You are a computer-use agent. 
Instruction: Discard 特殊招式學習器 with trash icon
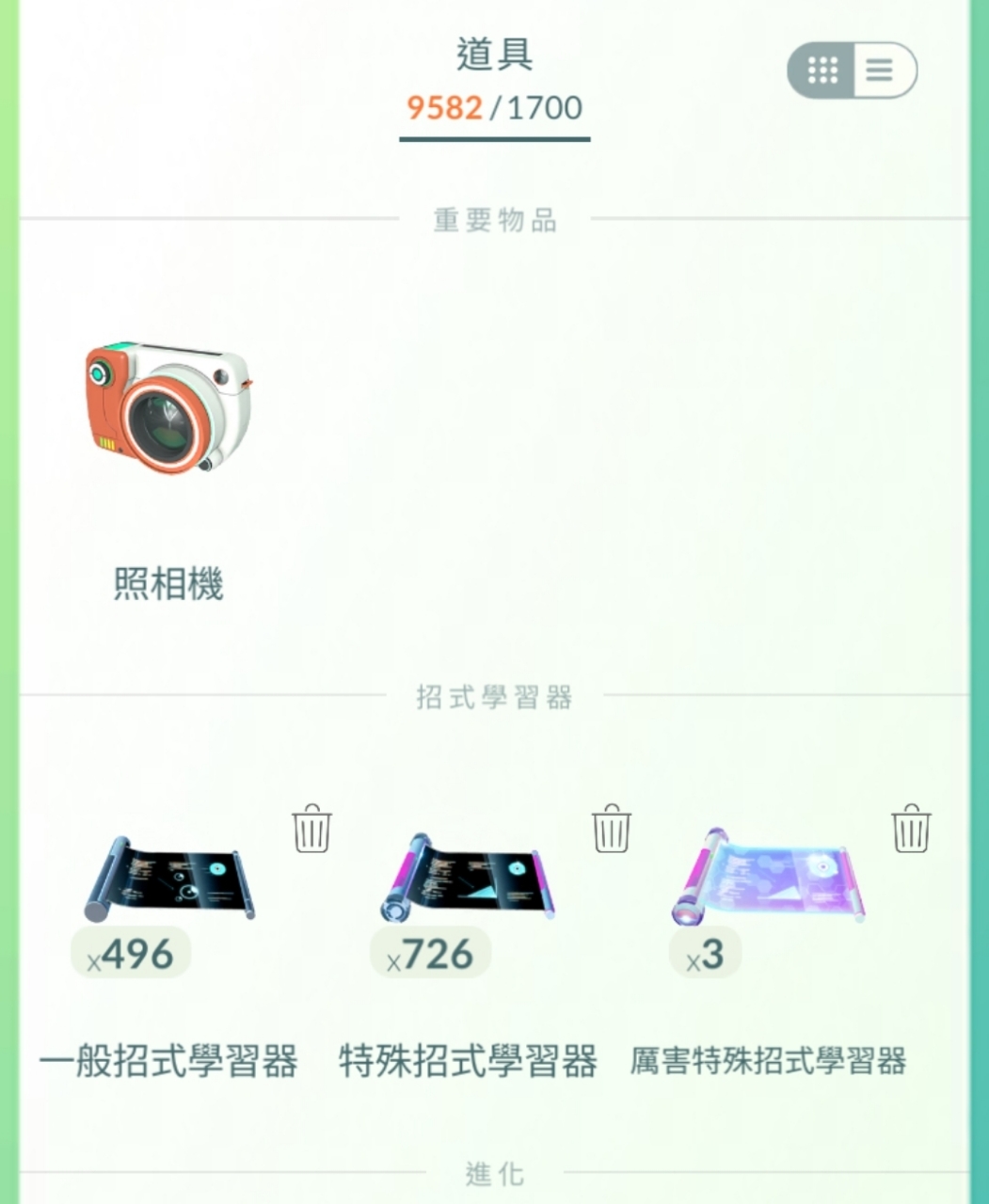611,829
